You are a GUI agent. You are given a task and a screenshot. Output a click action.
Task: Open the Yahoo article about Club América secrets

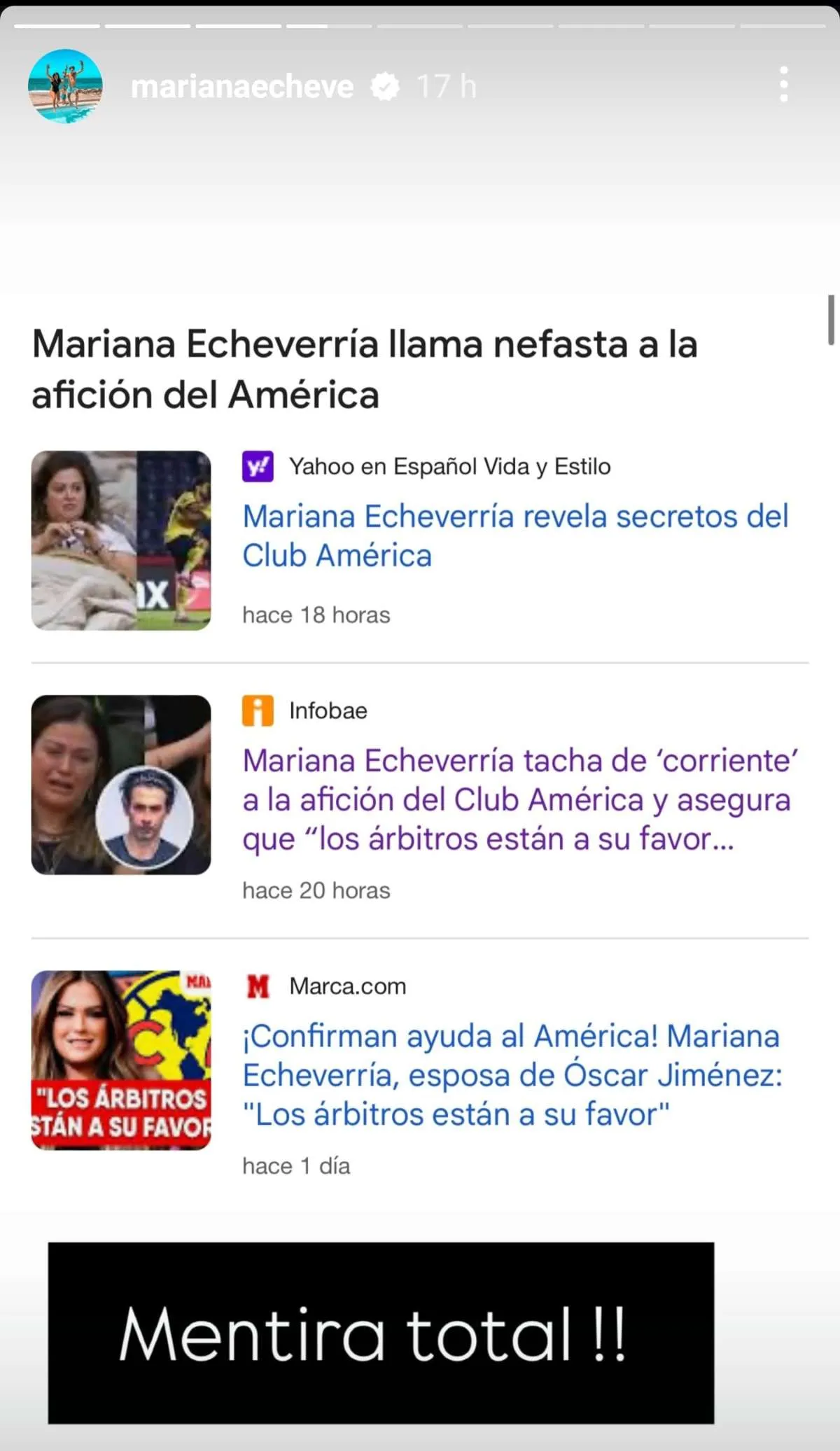point(515,535)
